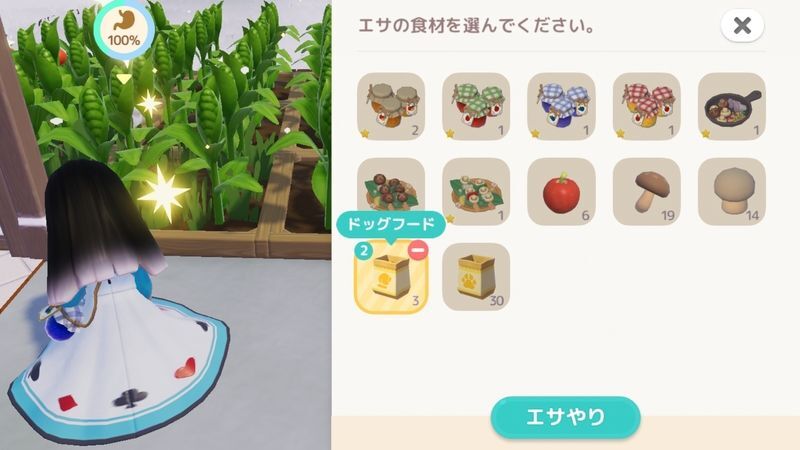Choose the orange jam jars with brown lids

tap(390, 107)
